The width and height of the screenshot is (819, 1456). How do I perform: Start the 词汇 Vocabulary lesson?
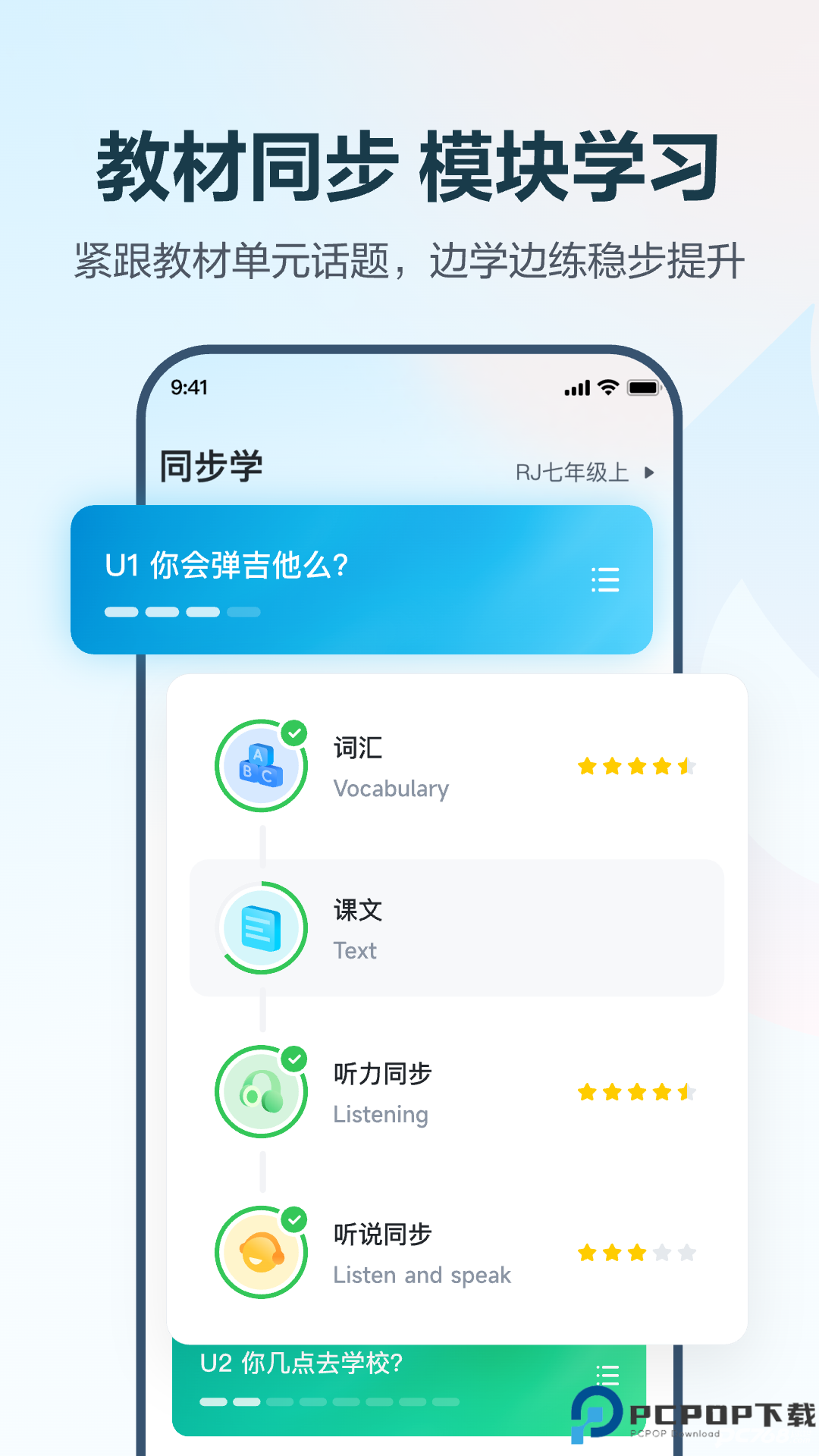click(x=455, y=766)
